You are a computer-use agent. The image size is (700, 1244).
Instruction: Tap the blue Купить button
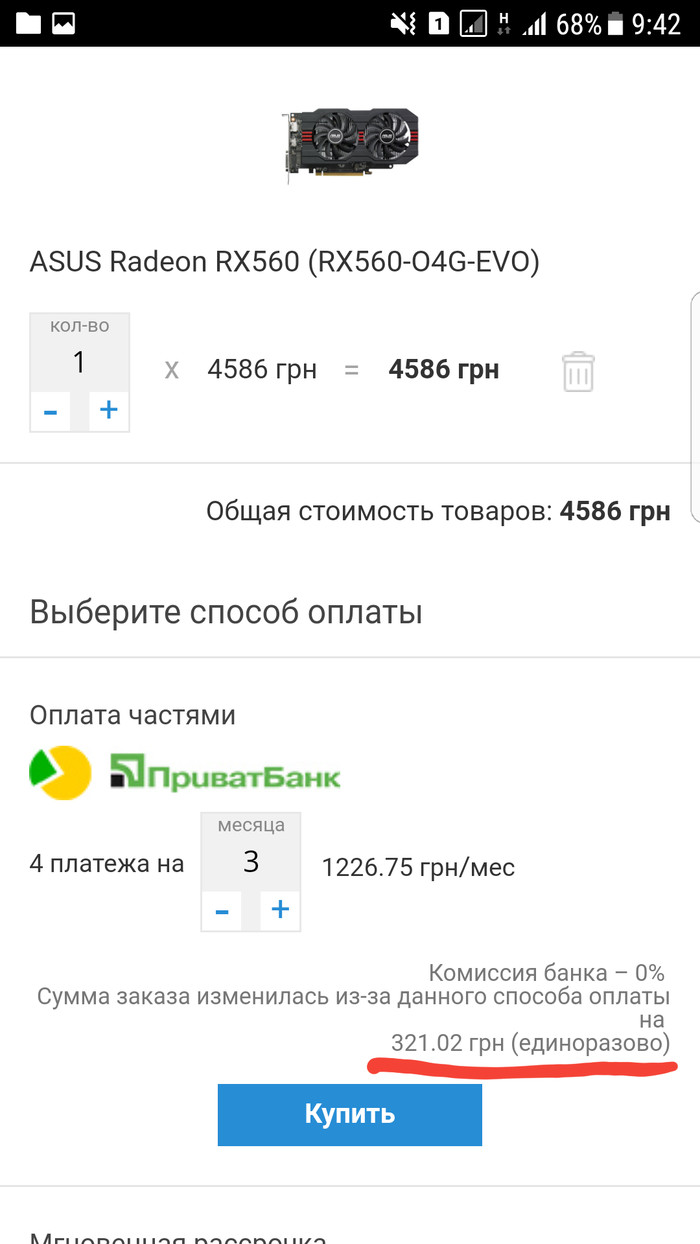[x=349, y=1114]
